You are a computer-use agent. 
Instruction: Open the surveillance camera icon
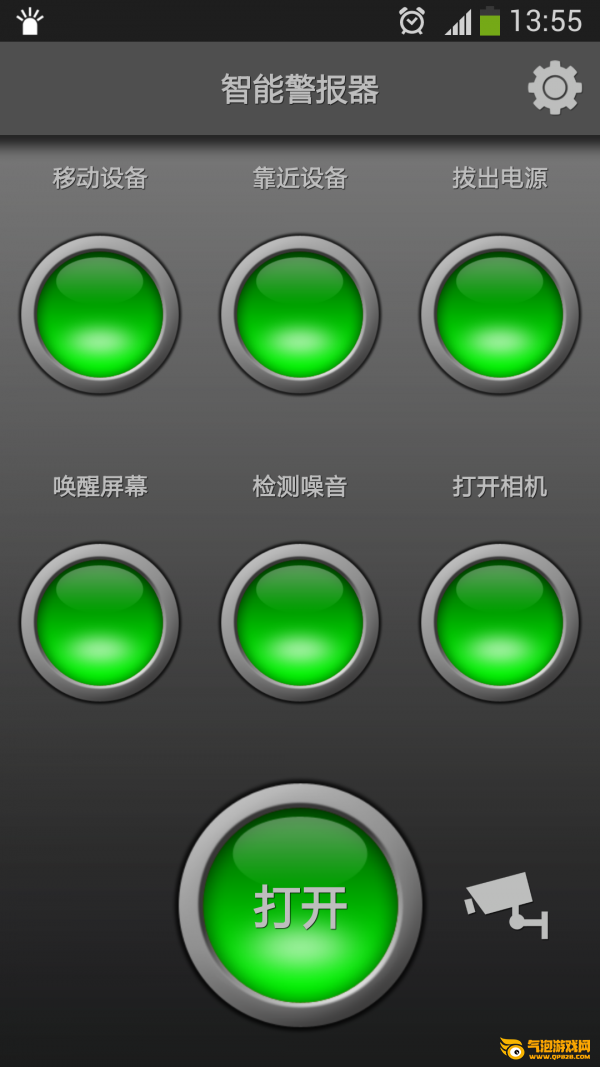507,906
